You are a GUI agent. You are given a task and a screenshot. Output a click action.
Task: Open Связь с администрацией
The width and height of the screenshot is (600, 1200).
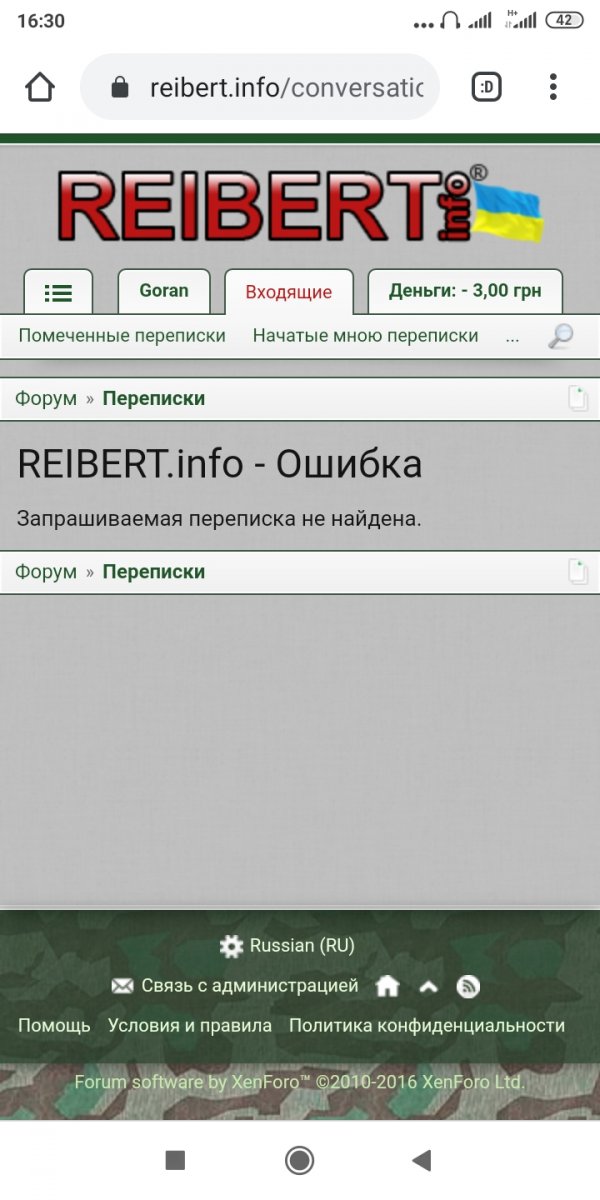point(234,986)
